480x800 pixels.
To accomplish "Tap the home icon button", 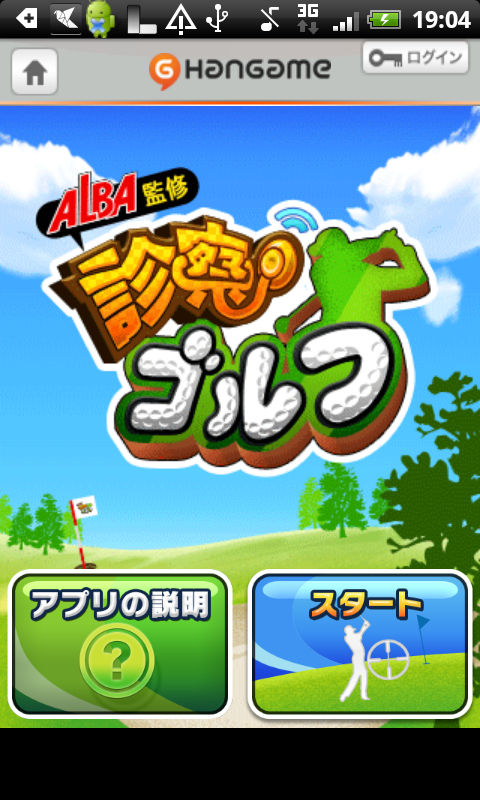I will point(35,71).
